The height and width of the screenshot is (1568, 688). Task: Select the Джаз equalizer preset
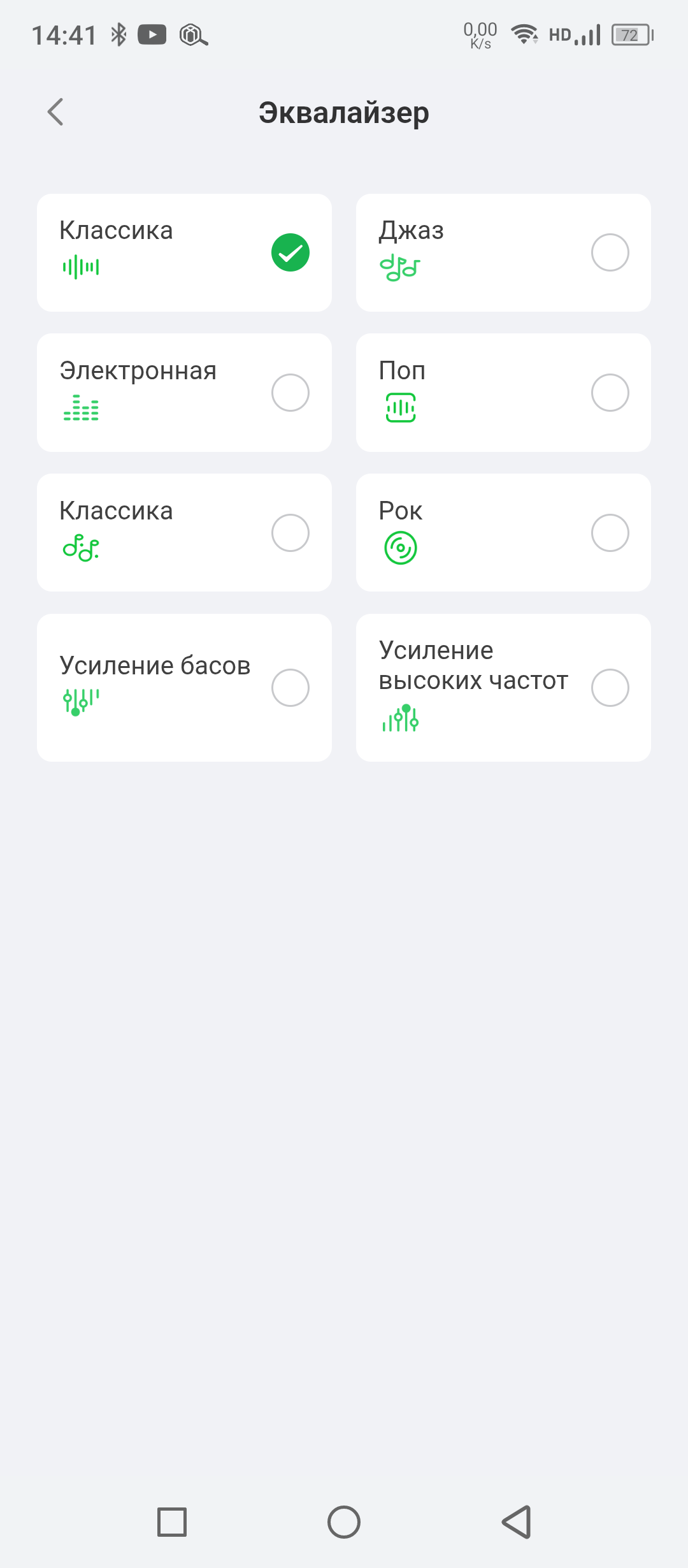[610, 252]
